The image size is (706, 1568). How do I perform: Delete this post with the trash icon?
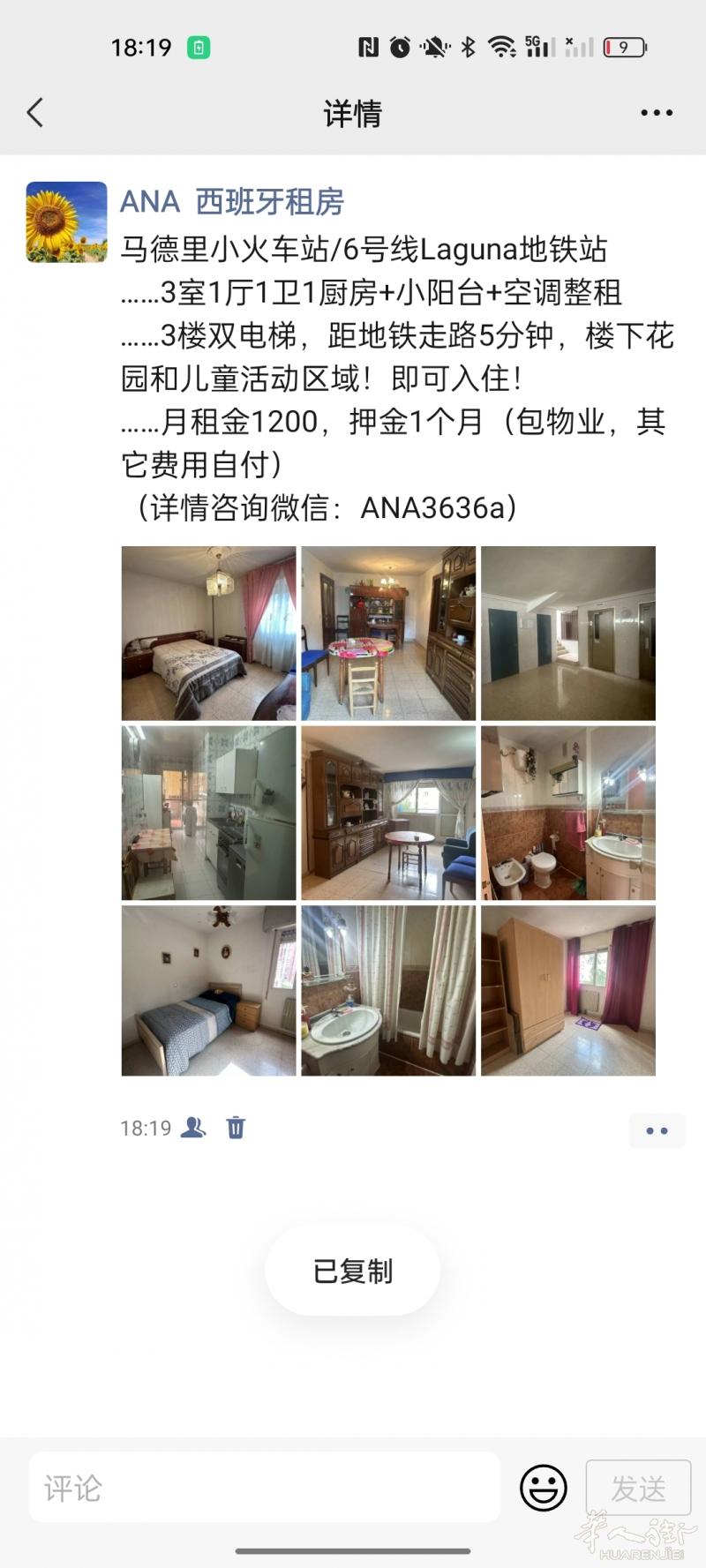pyautogui.click(x=236, y=1128)
